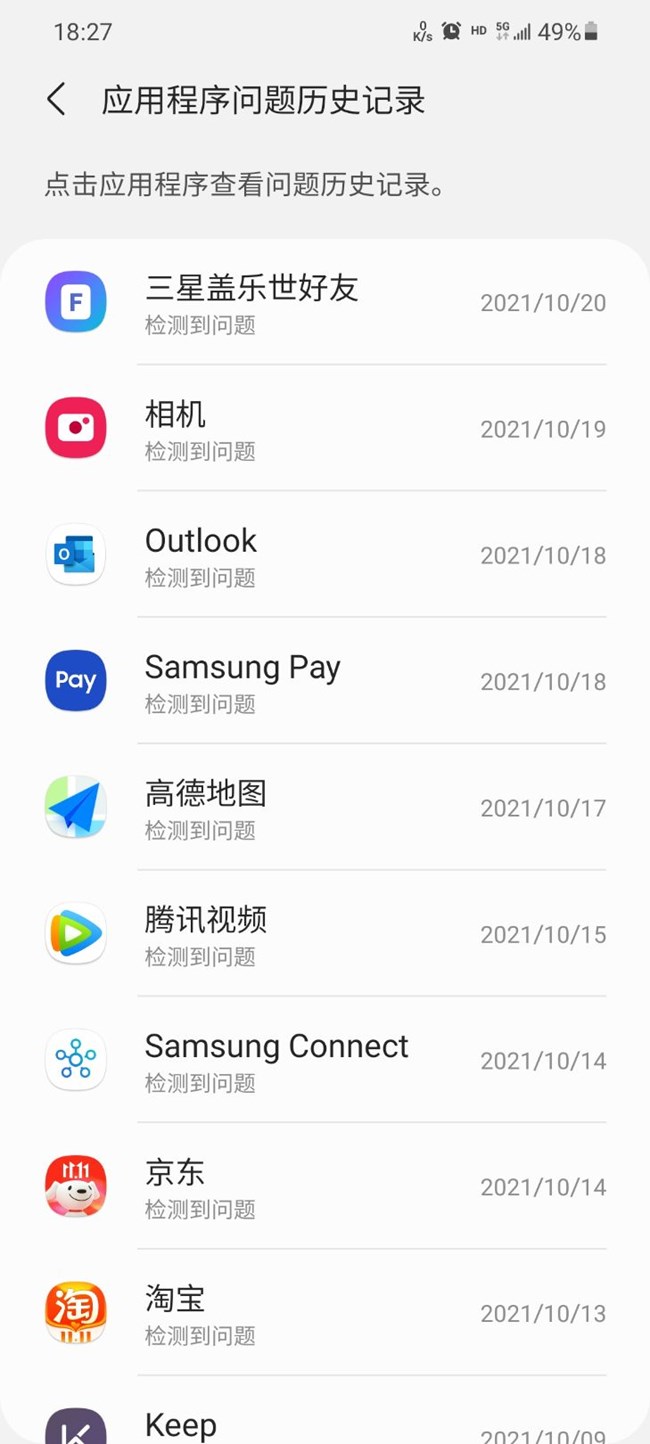Open the 淘宝 issue history
The width and height of the screenshot is (650, 1444).
325,1313
